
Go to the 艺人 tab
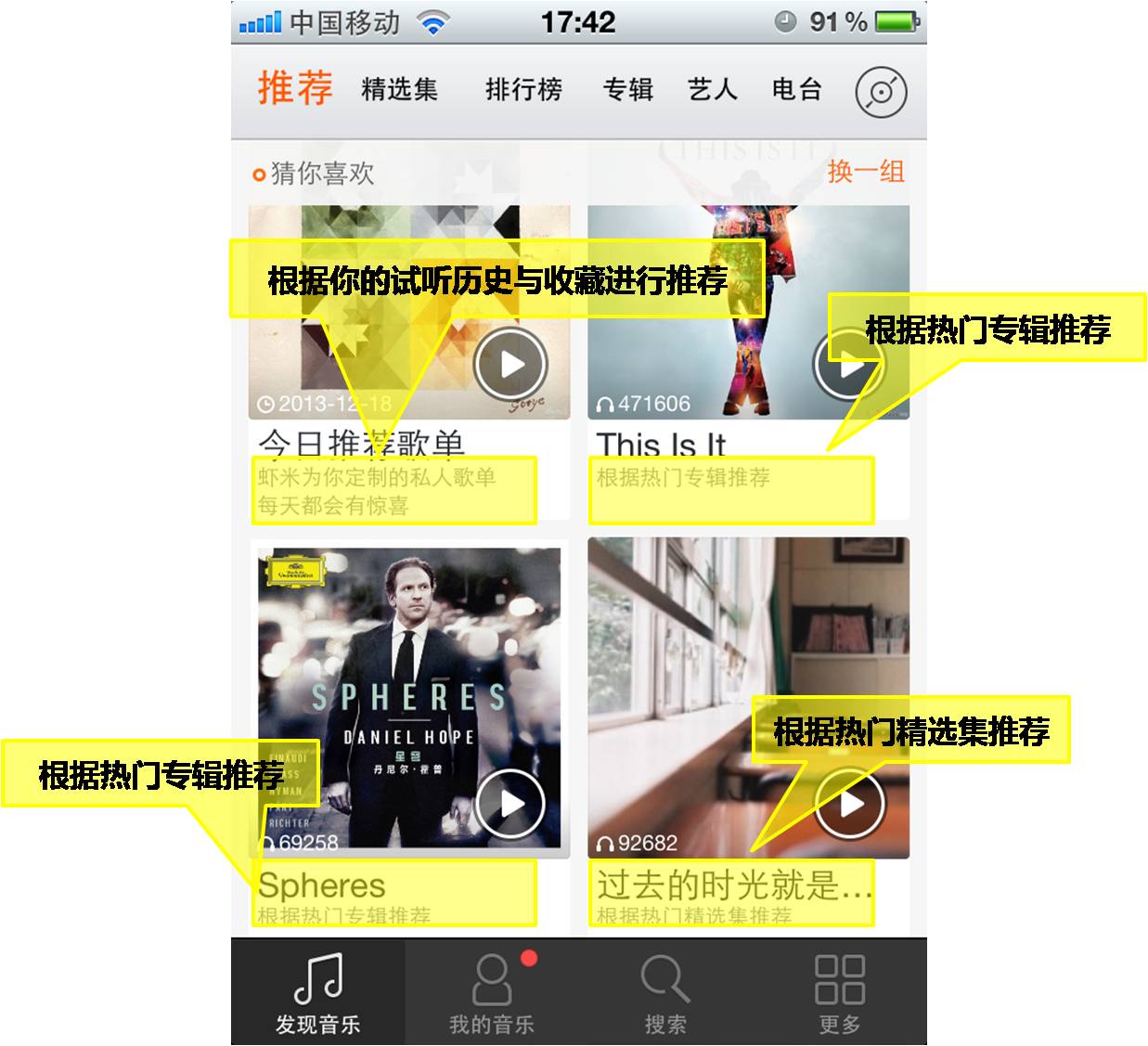pyautogui.click(x=713, y=90)
